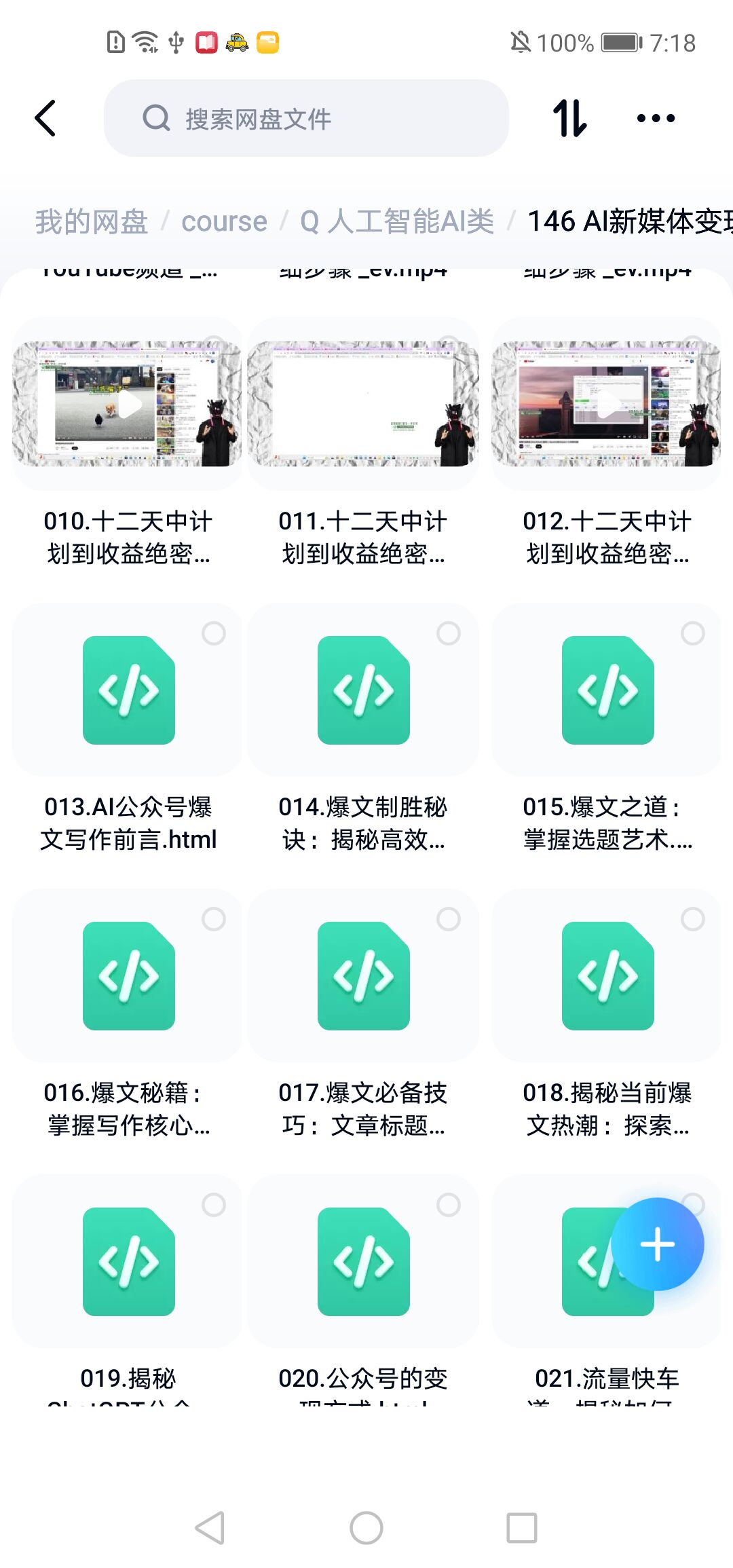Tick the selection circle for 016.爆文秘籍
Screen dimensions: 733x1568
click(213, 919)
